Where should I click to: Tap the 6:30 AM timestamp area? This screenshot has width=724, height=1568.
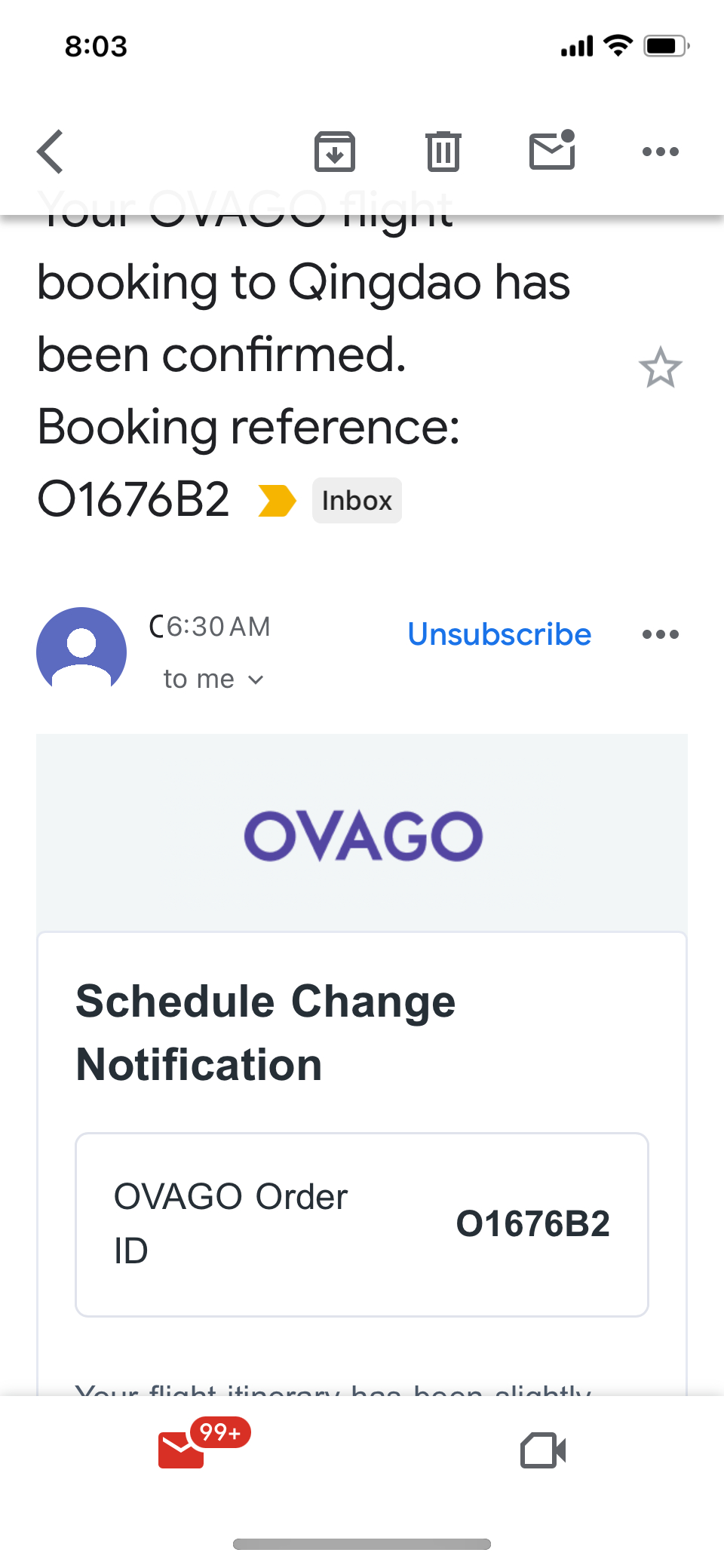coord(216,626)
